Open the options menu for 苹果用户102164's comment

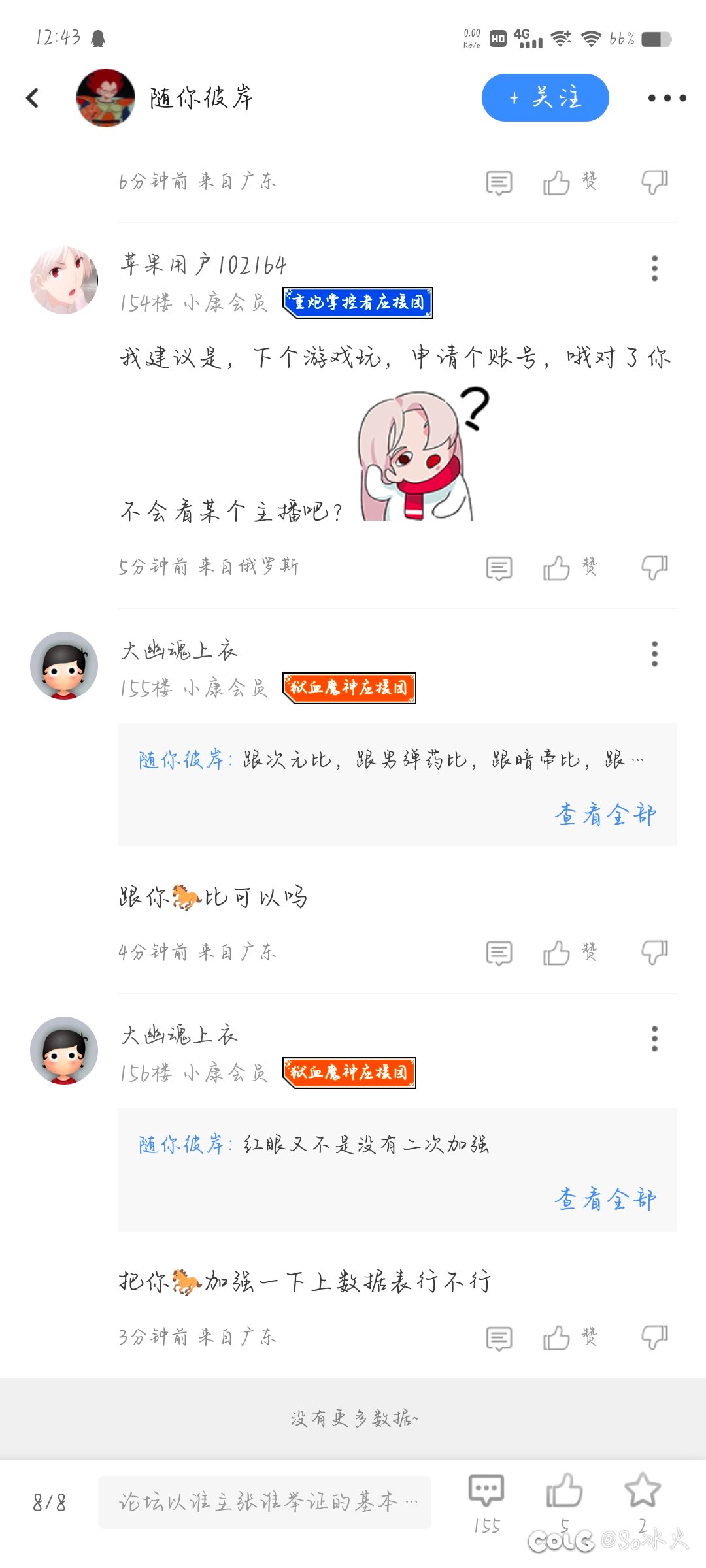(654, 269)
